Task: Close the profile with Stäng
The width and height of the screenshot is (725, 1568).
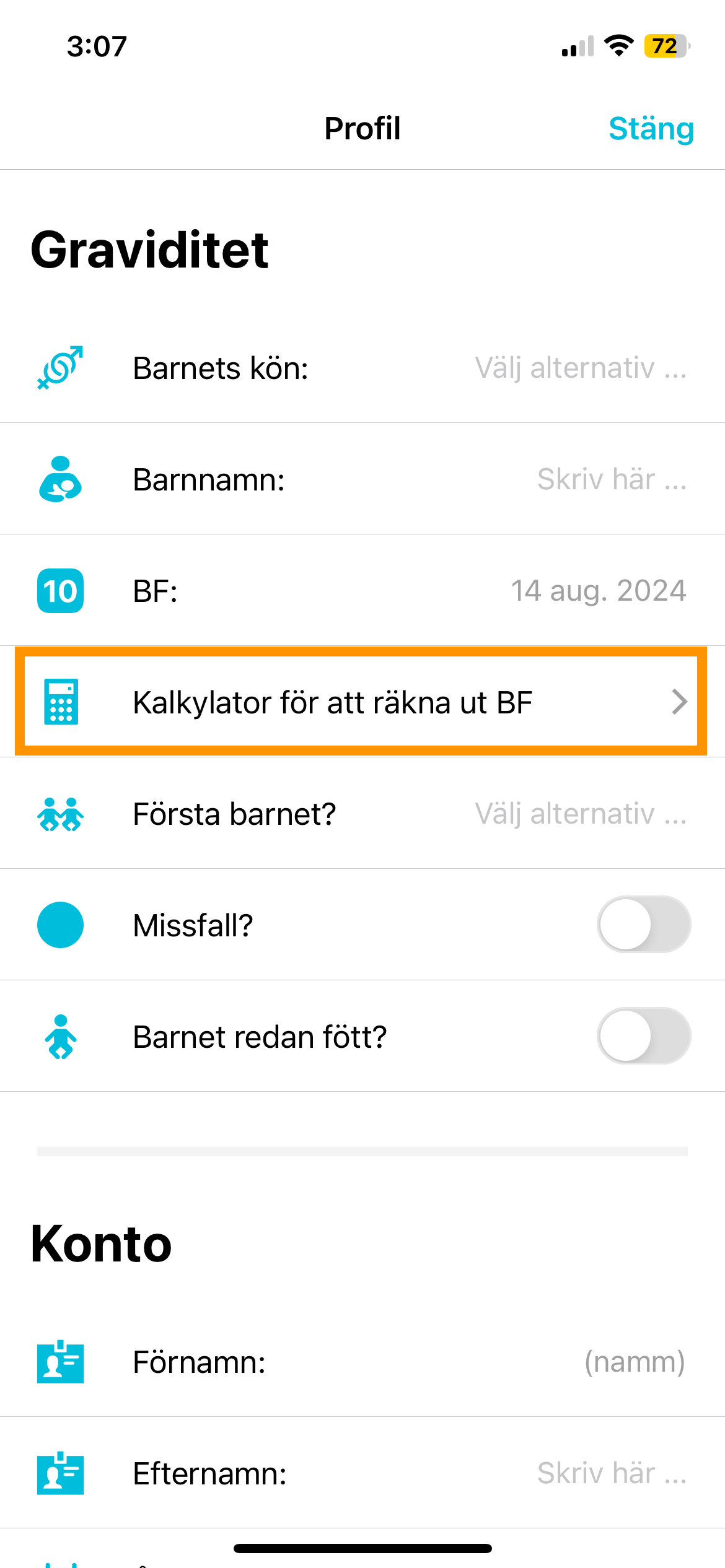Action: pyautogui.click(x=651, y=129)
